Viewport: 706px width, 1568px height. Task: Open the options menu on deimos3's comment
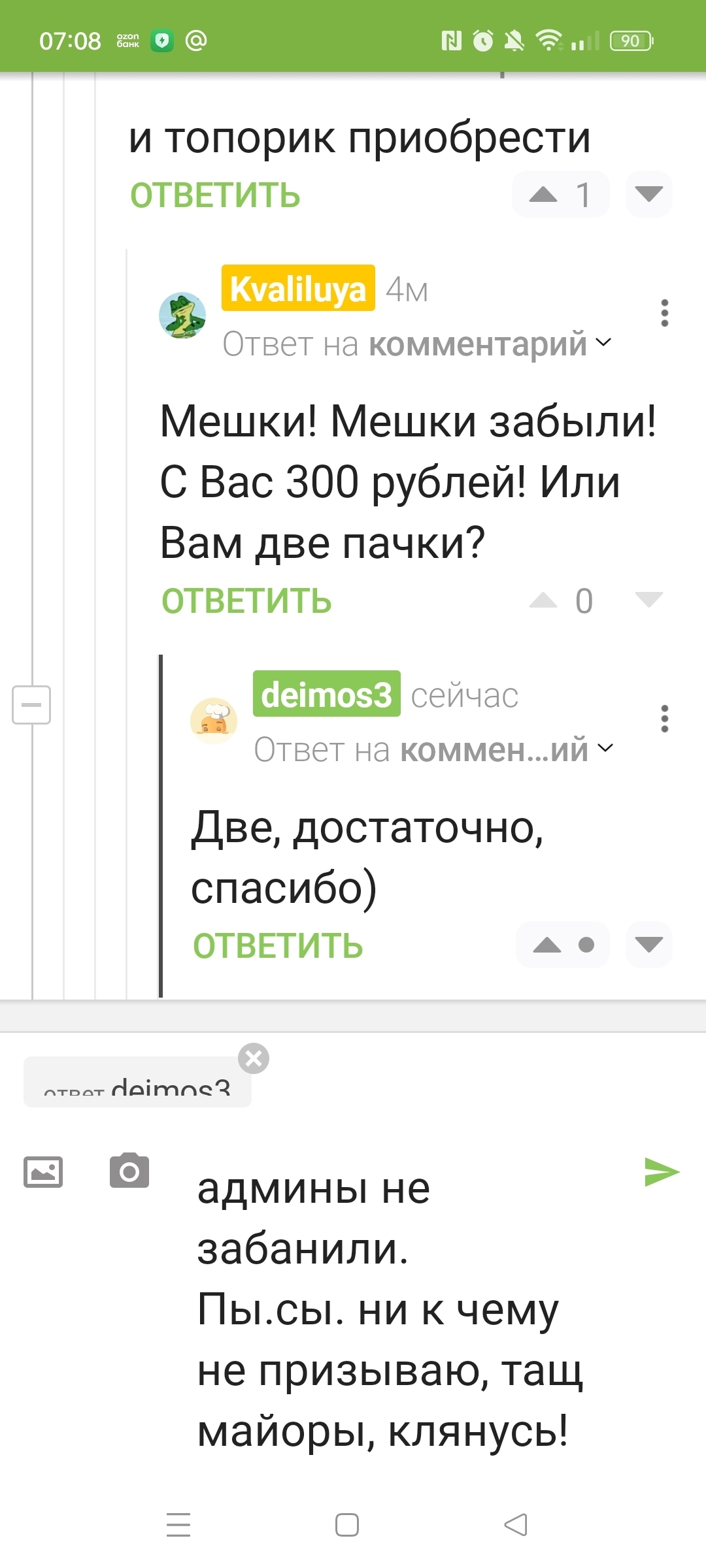coord(664,719)
